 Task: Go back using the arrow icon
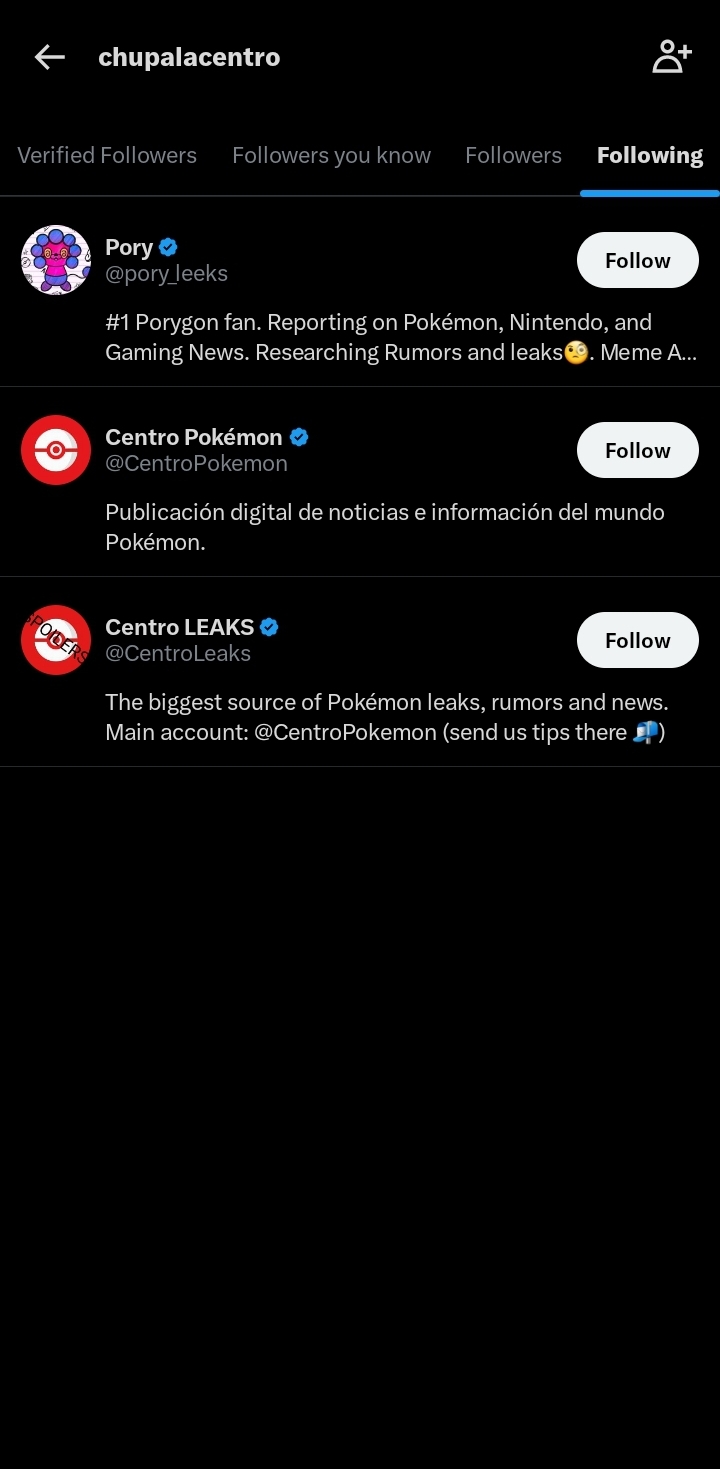tap(49, 58)
